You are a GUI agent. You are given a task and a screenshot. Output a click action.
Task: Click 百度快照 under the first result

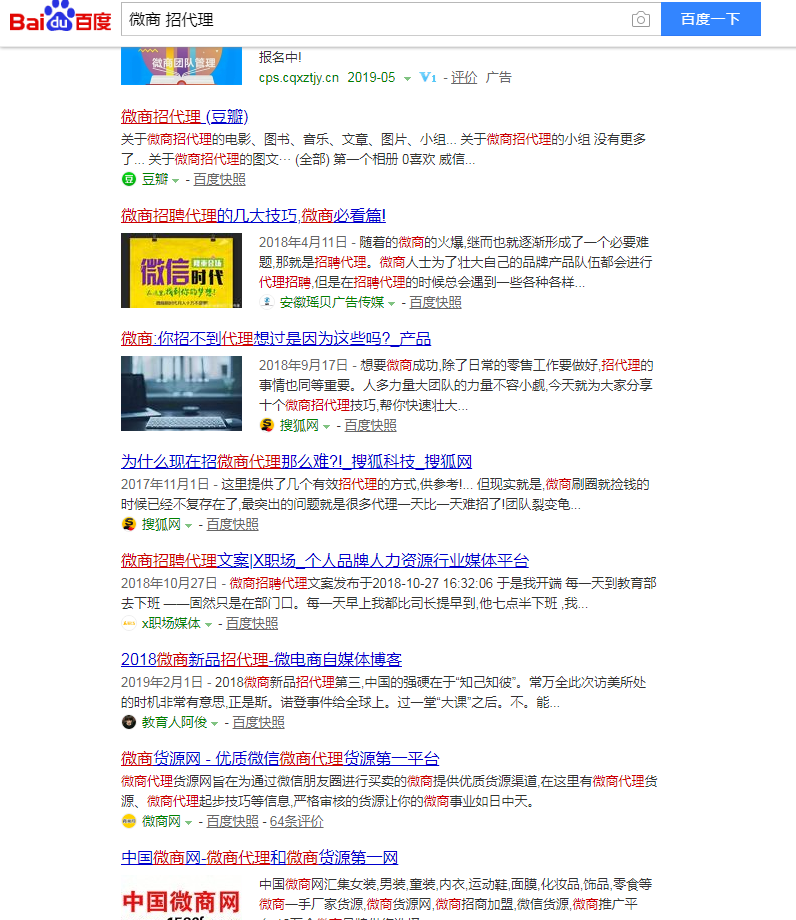(x=219, y=179)
